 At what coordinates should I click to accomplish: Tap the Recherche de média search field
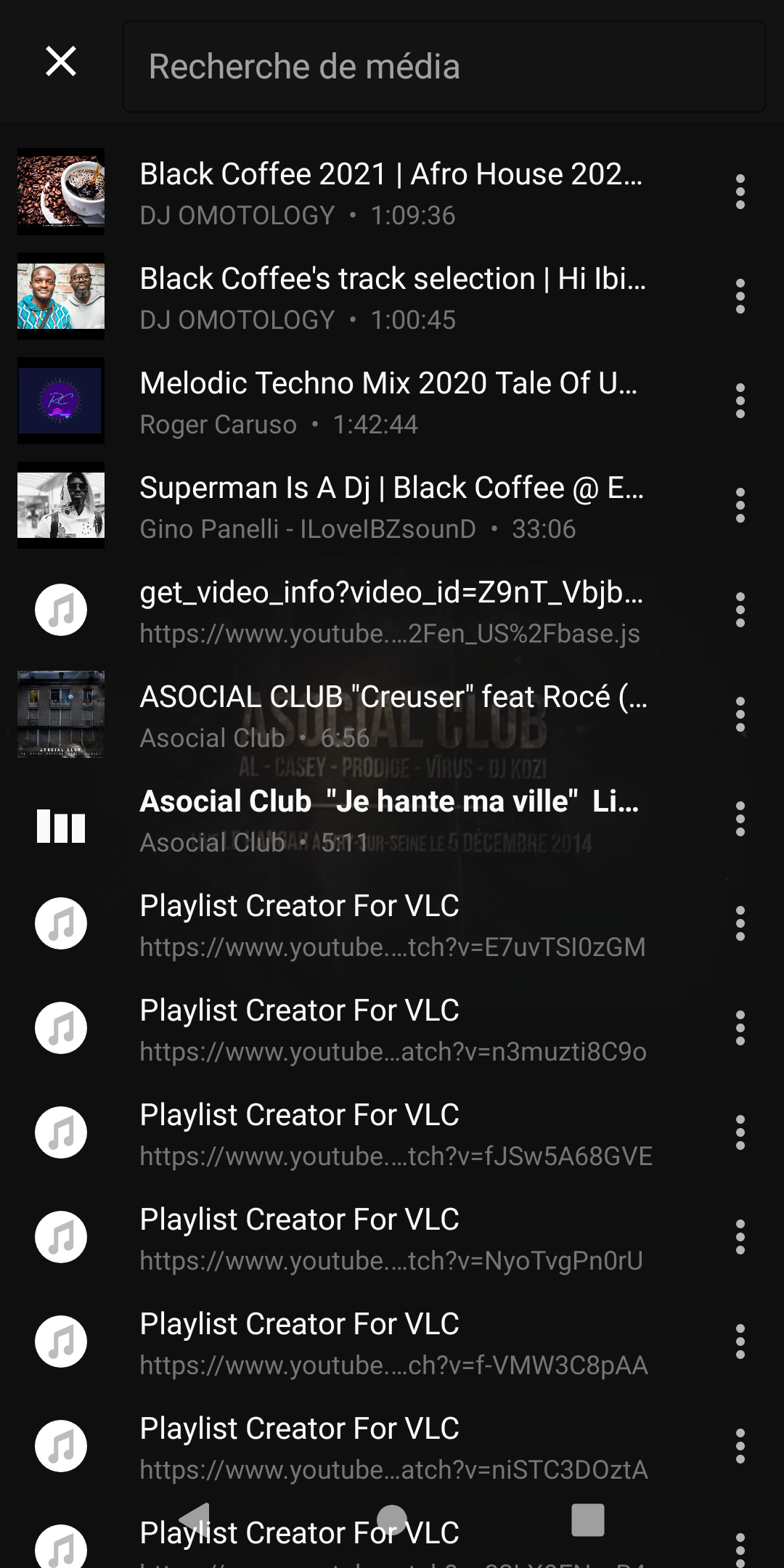click(x=444, y=67)
